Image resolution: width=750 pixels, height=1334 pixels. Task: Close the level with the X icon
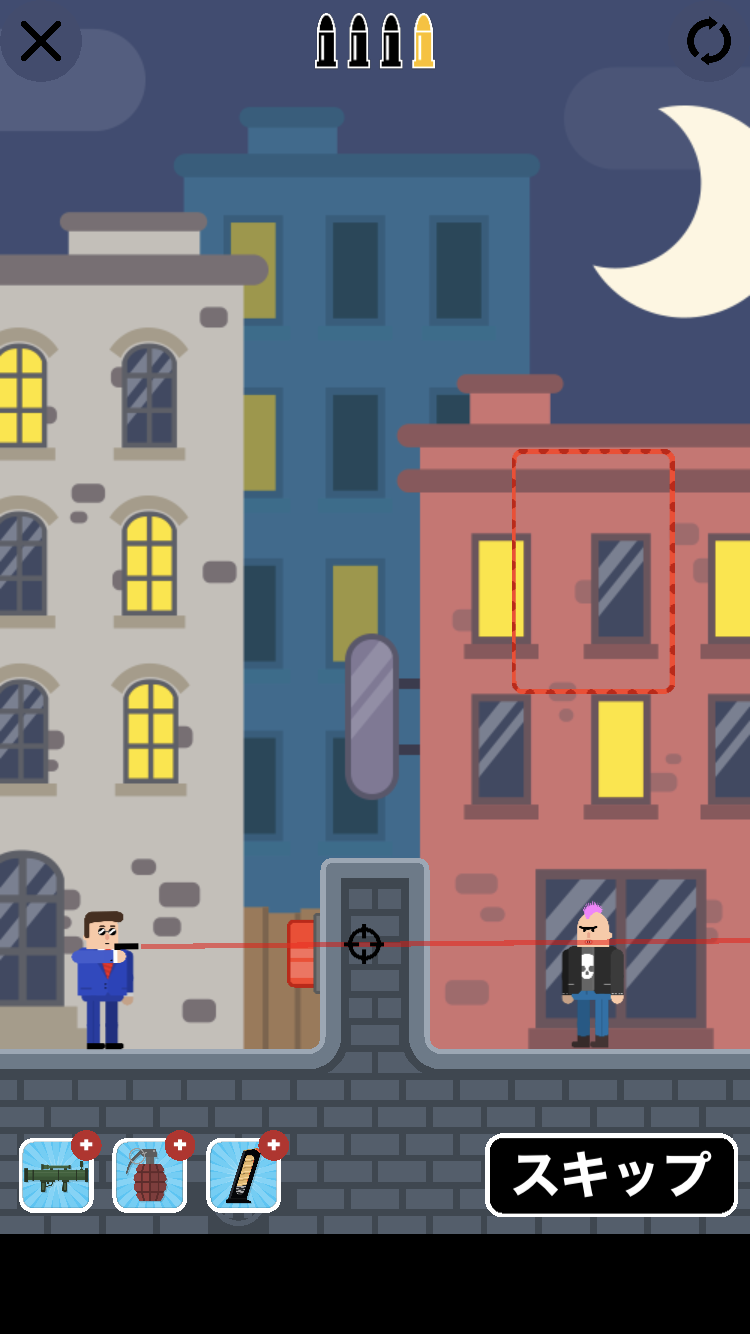pyautogui.click(x=41, y=41)
